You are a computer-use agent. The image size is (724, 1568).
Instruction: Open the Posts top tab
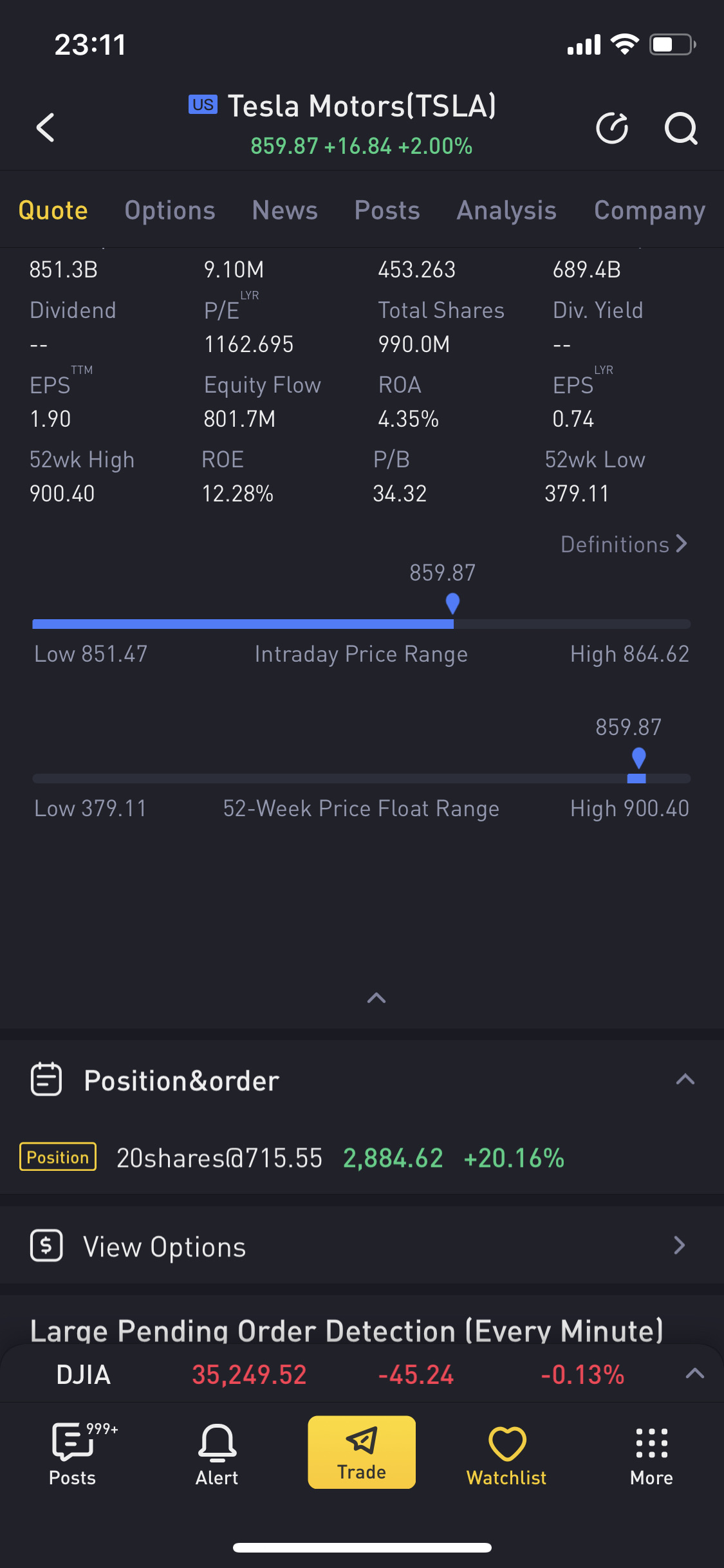387,210
